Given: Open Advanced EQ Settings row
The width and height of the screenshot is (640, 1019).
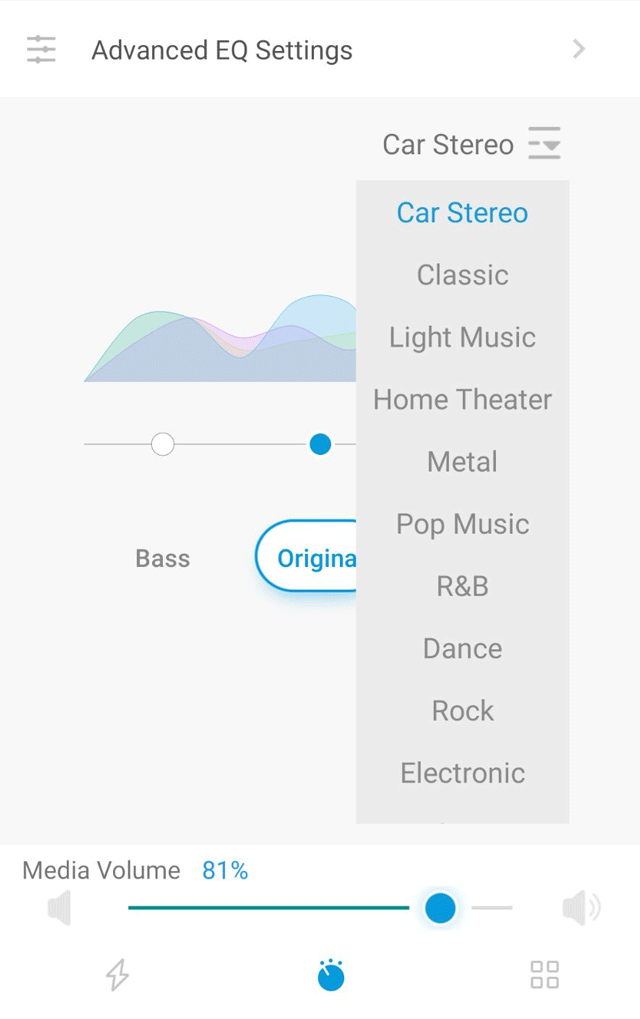Looking at the screenshot, I should pos(320,50).
